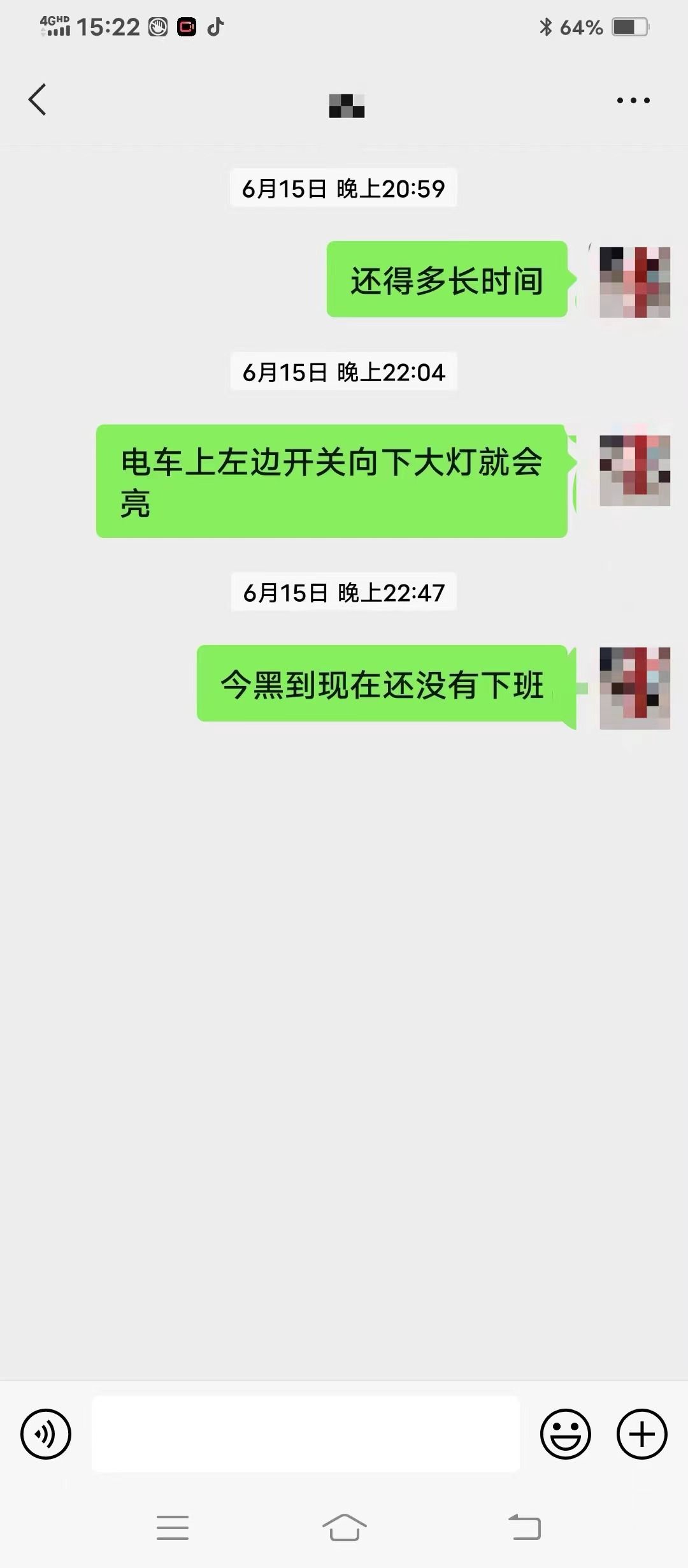Tap the avatar beside 还得多长时间
This screenshot has width=688, height=1568.
(634, 282)
